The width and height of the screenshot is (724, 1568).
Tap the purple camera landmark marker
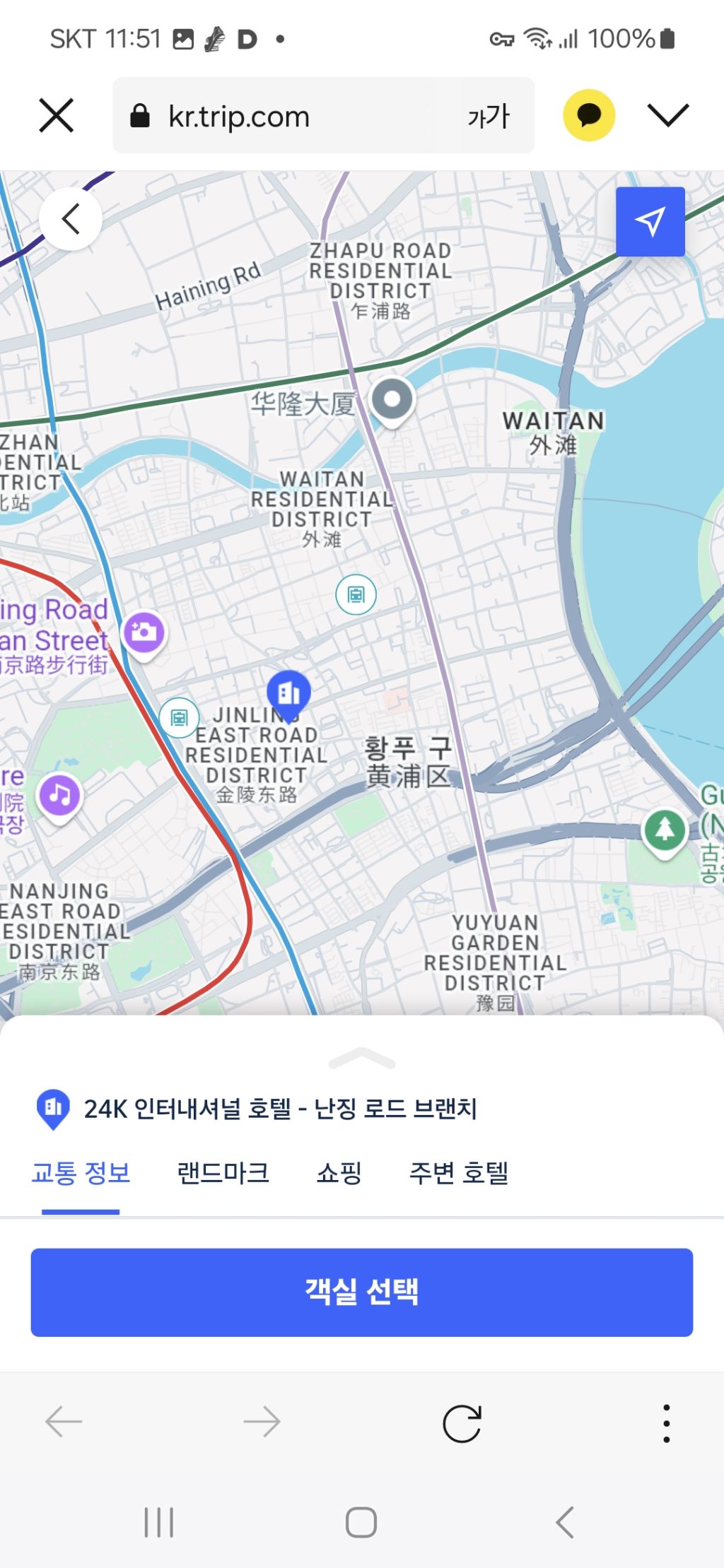coord(144,632)
